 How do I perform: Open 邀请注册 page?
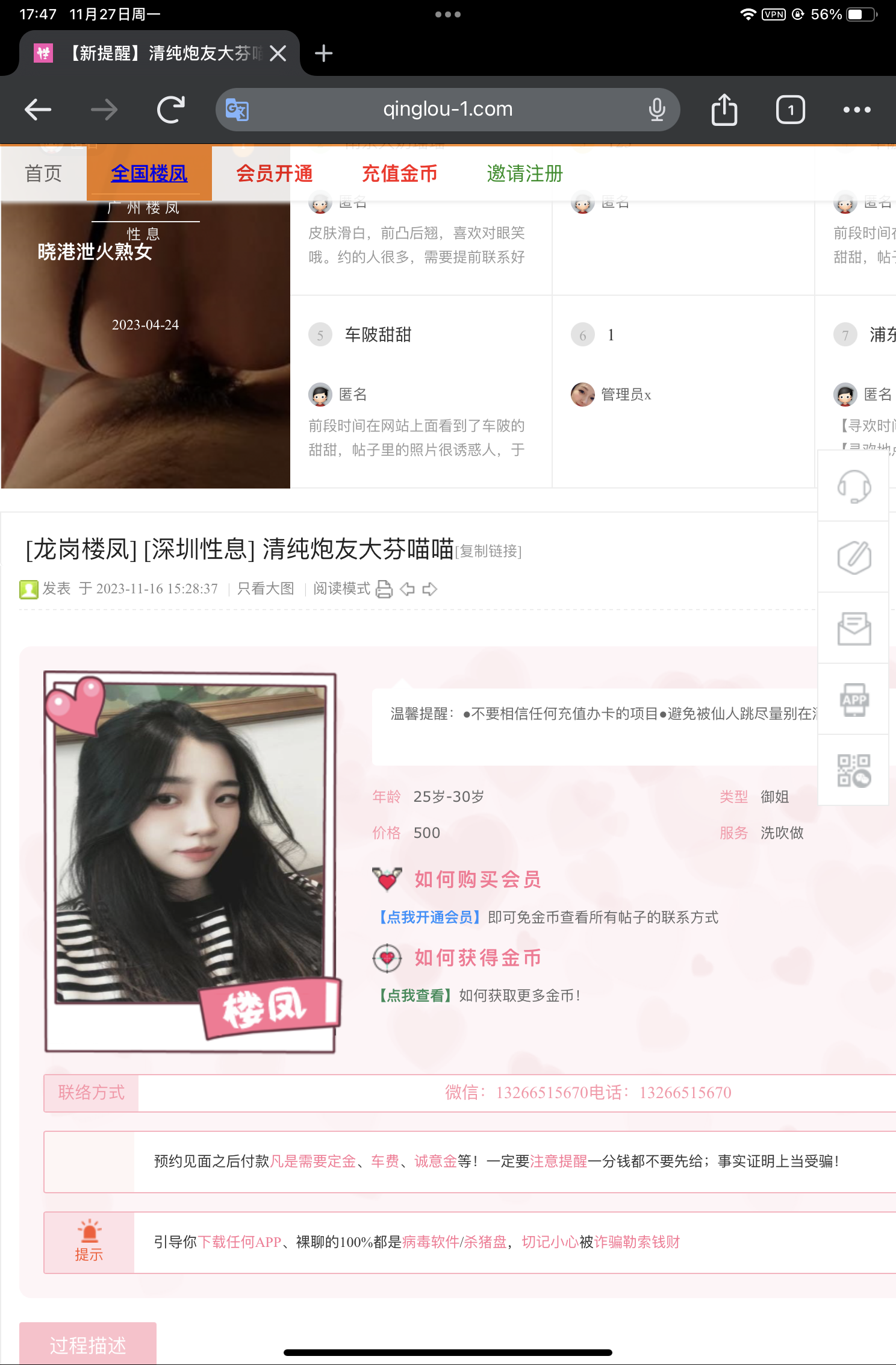point(524,174)
